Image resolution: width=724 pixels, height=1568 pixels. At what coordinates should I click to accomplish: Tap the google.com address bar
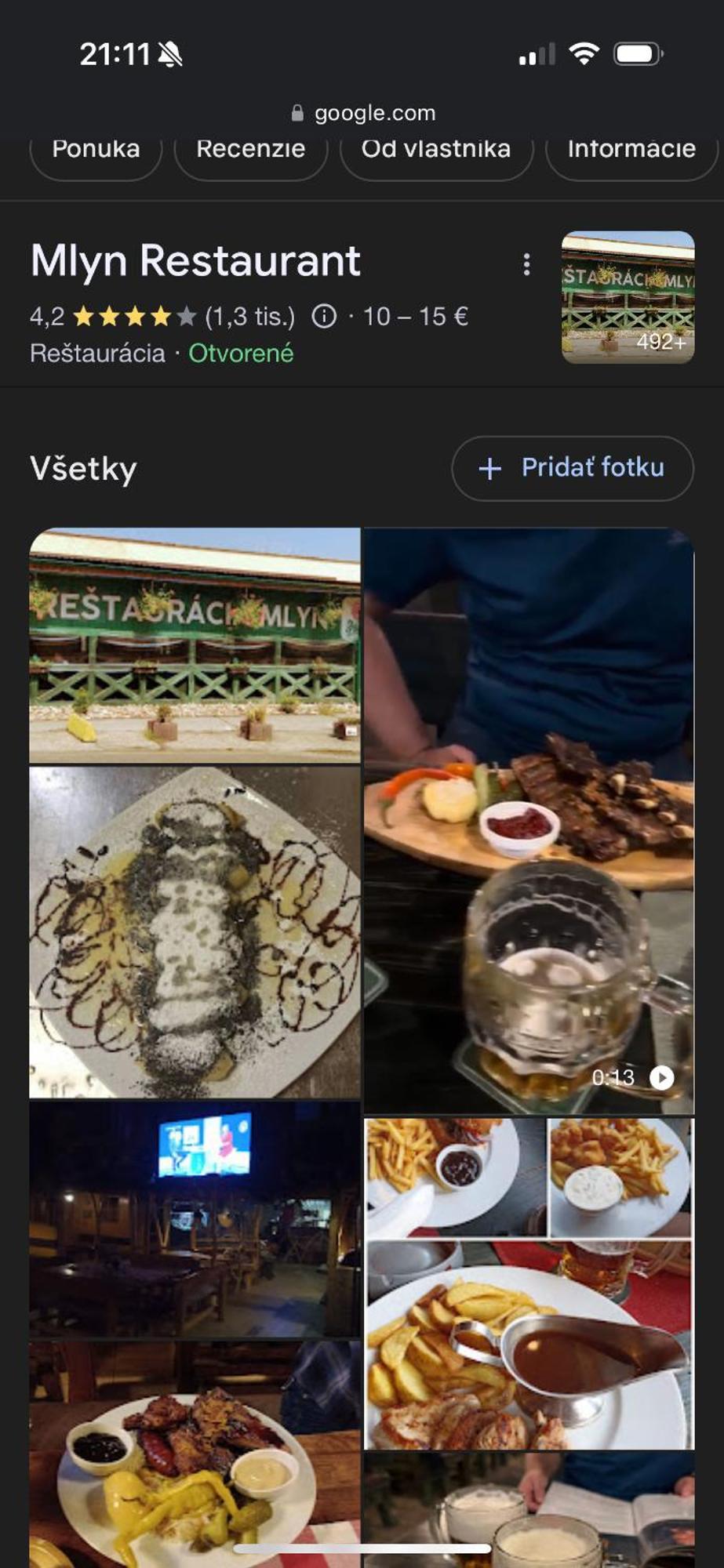point(362,113)
